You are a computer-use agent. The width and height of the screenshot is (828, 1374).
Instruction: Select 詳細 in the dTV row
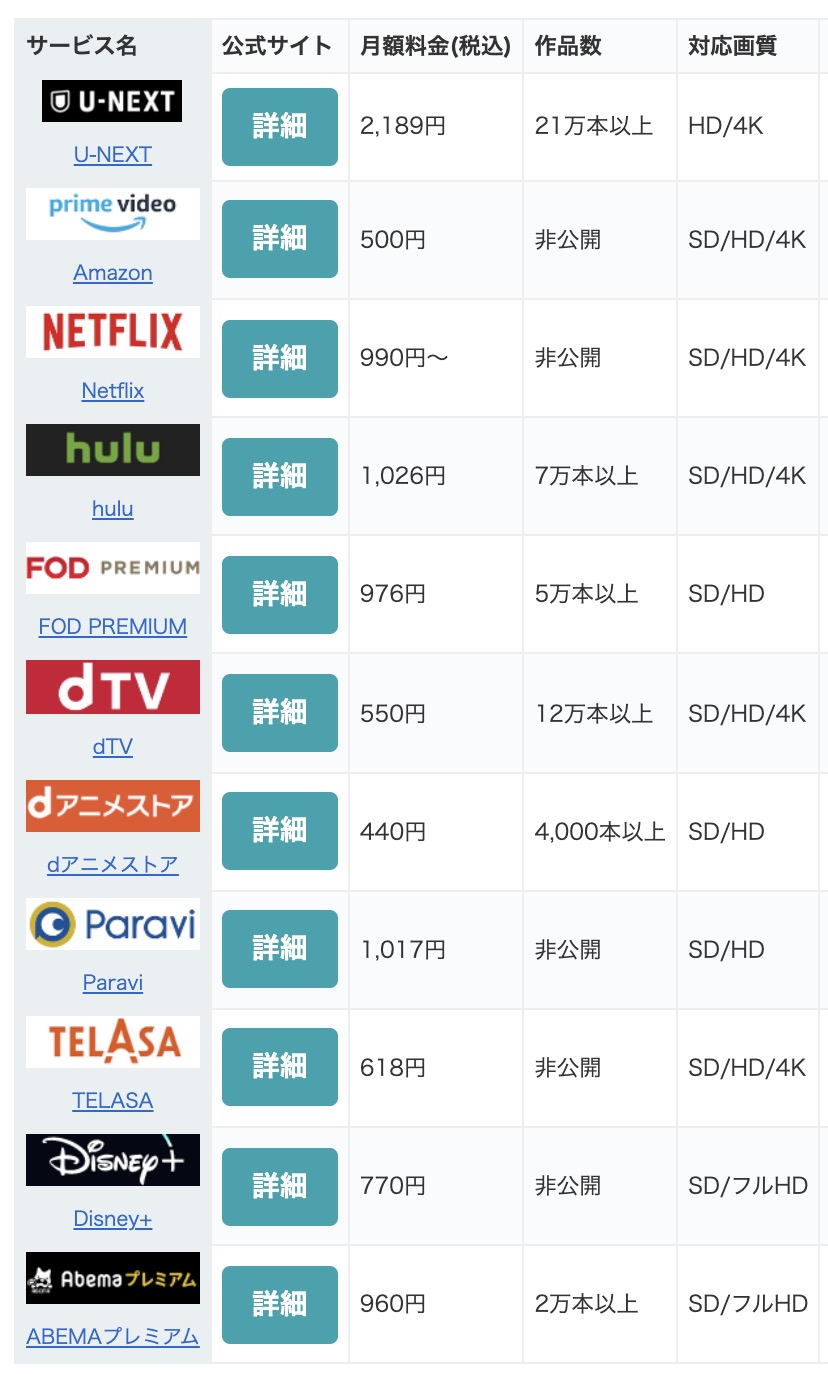click(x=279, y=713)
